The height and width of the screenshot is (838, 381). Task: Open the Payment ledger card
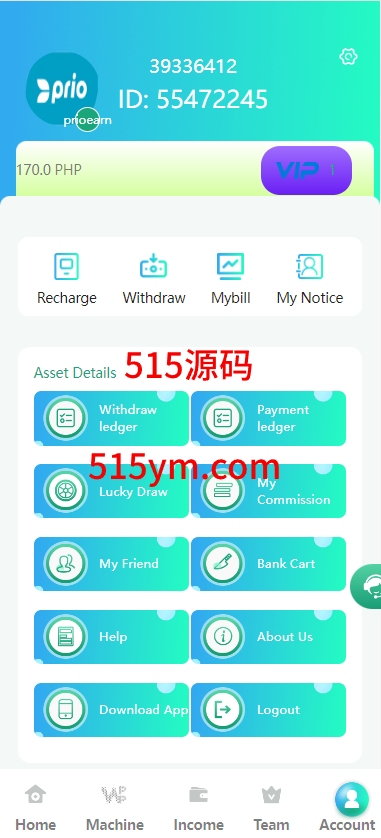tap(268, 418)
